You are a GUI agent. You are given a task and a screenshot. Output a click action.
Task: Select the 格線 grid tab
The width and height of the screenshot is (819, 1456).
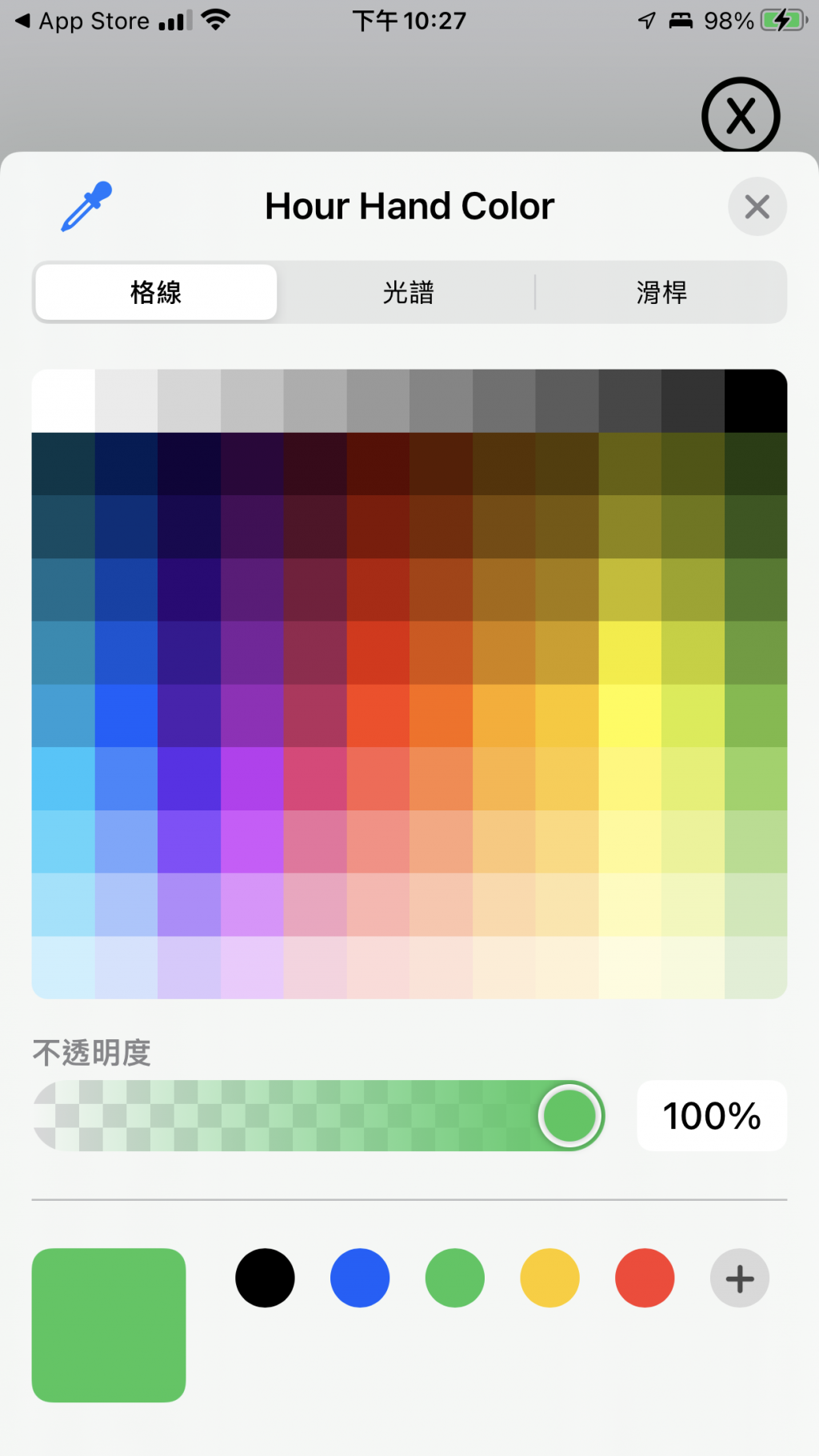click(x=156, y=292)
